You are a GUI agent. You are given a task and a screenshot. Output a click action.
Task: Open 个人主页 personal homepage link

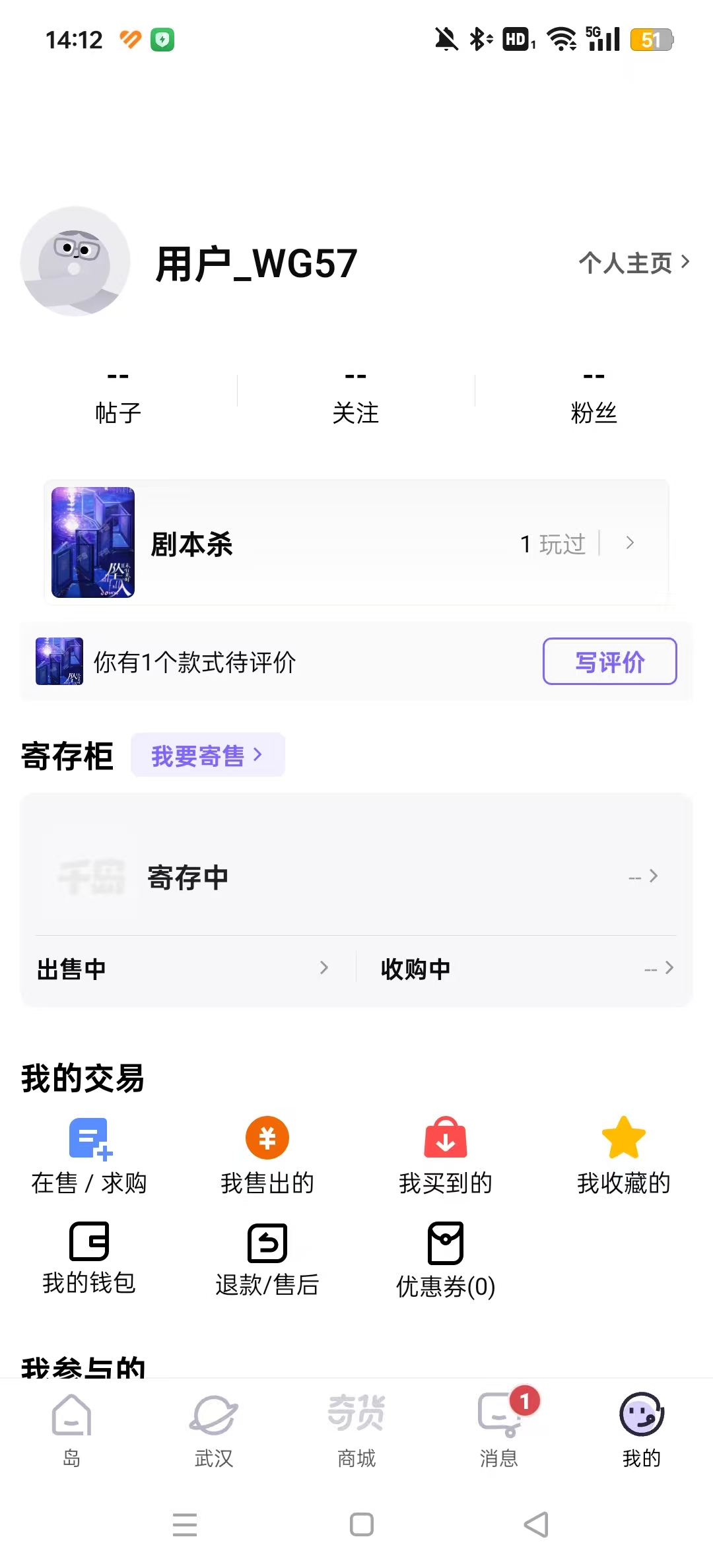[x=633, y=263]
